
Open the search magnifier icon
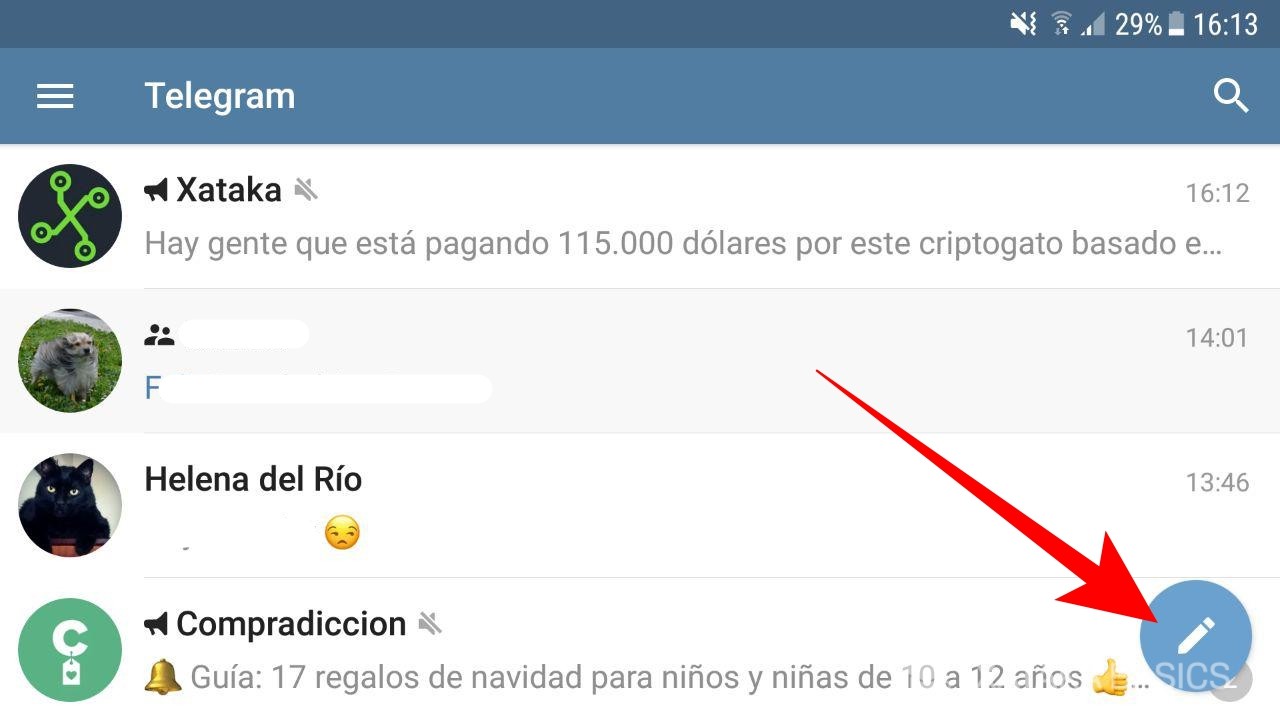[1231, 96]
